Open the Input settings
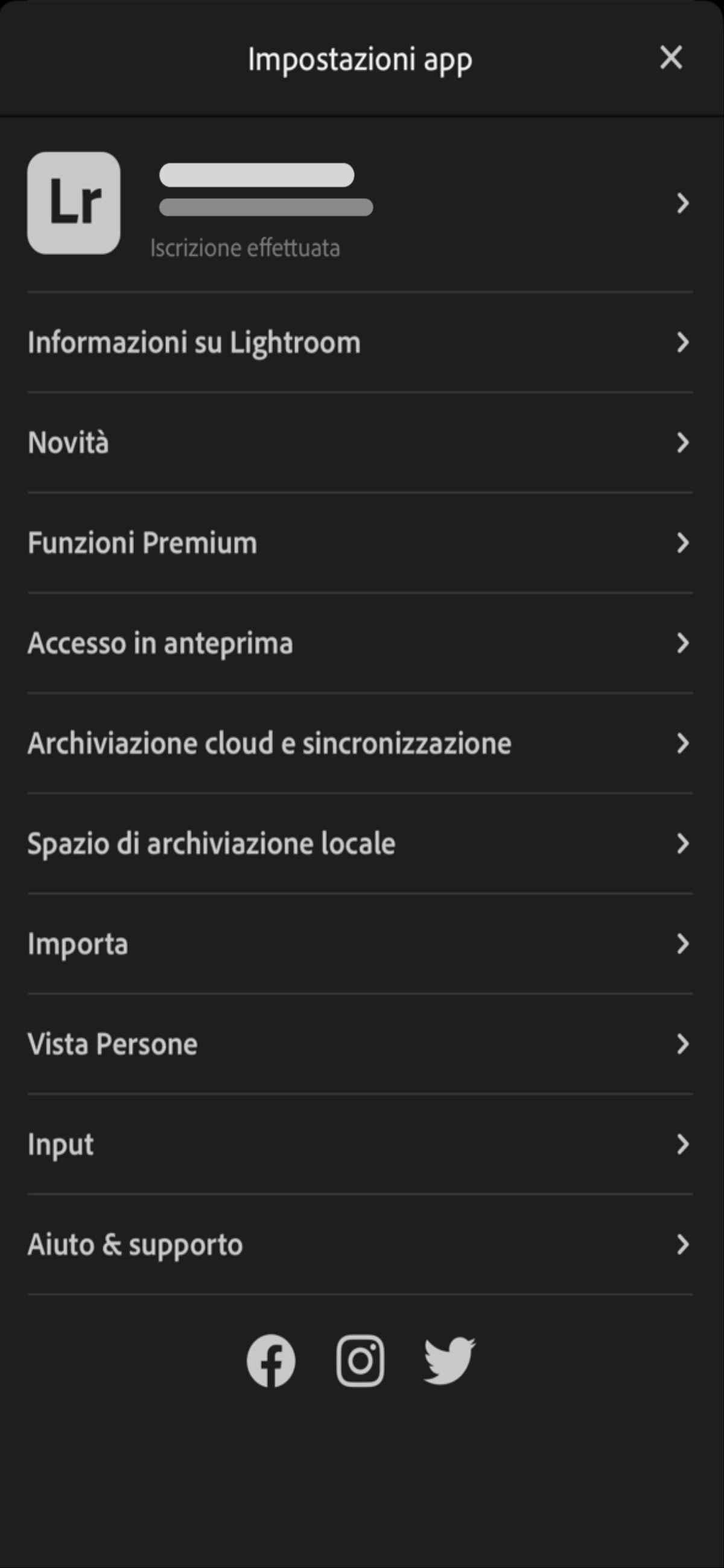The image size is (724, 1568). (361, 1145)
